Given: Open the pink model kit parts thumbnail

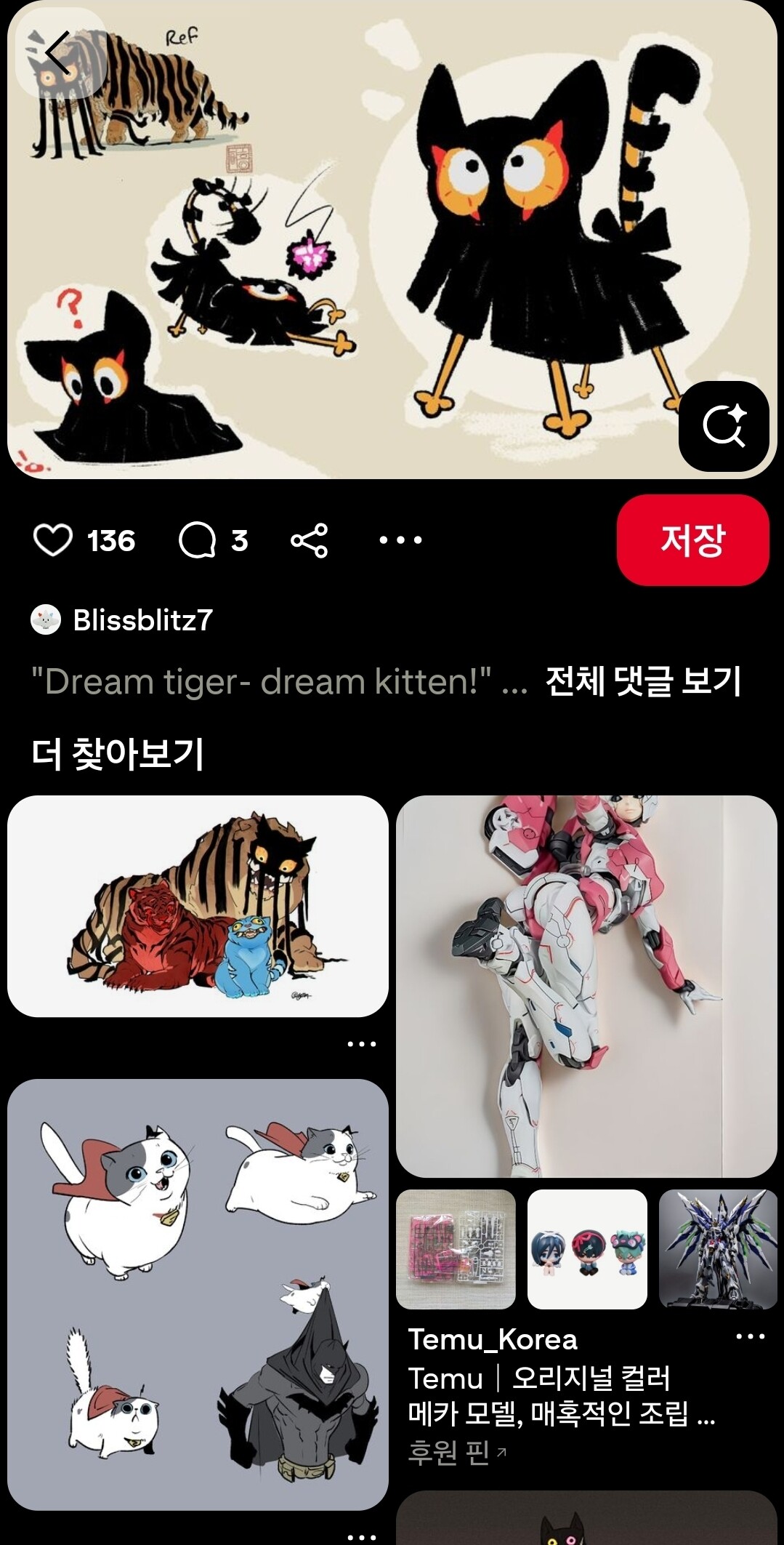Looking at the screenshot, I should click(456, 1249).
